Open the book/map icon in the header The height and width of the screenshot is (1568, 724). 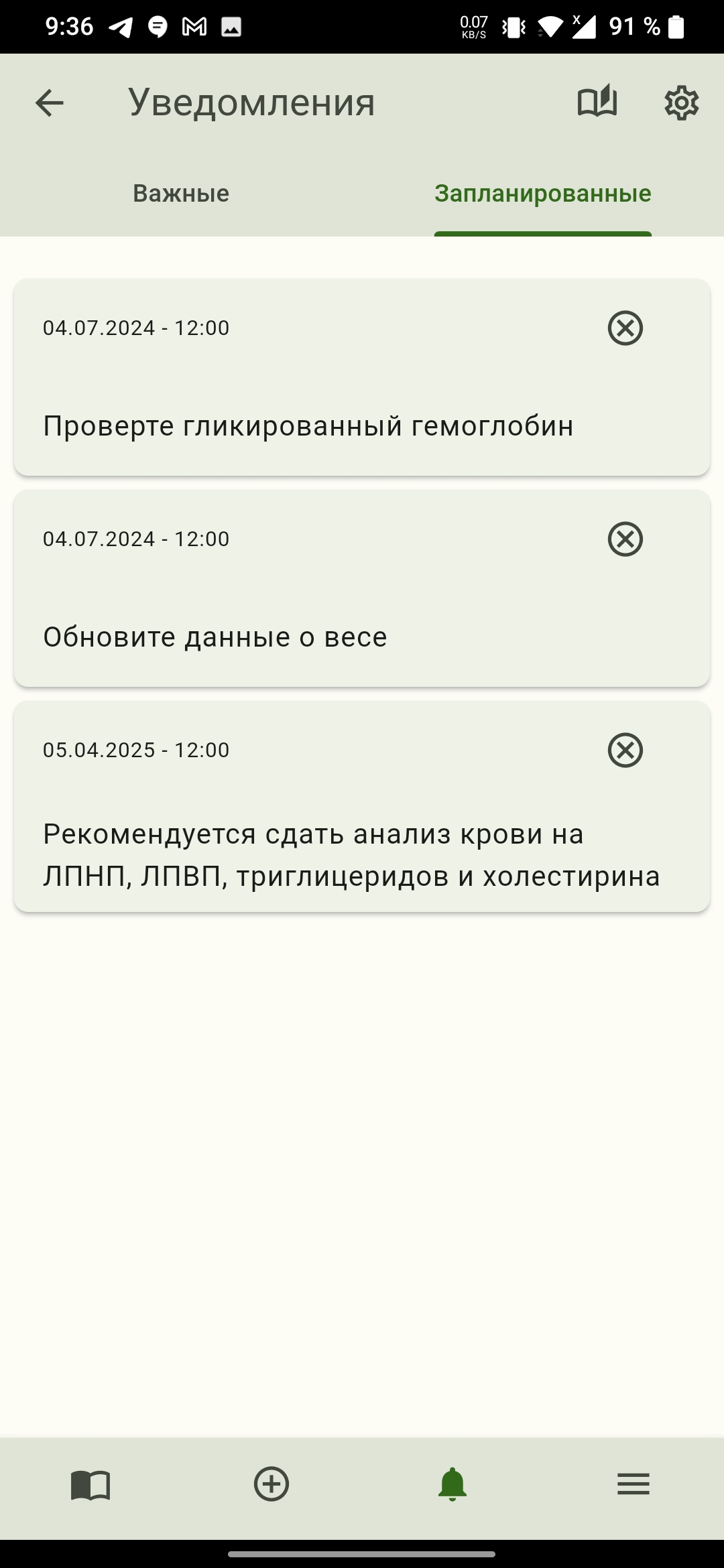click(x=597, y=102)
